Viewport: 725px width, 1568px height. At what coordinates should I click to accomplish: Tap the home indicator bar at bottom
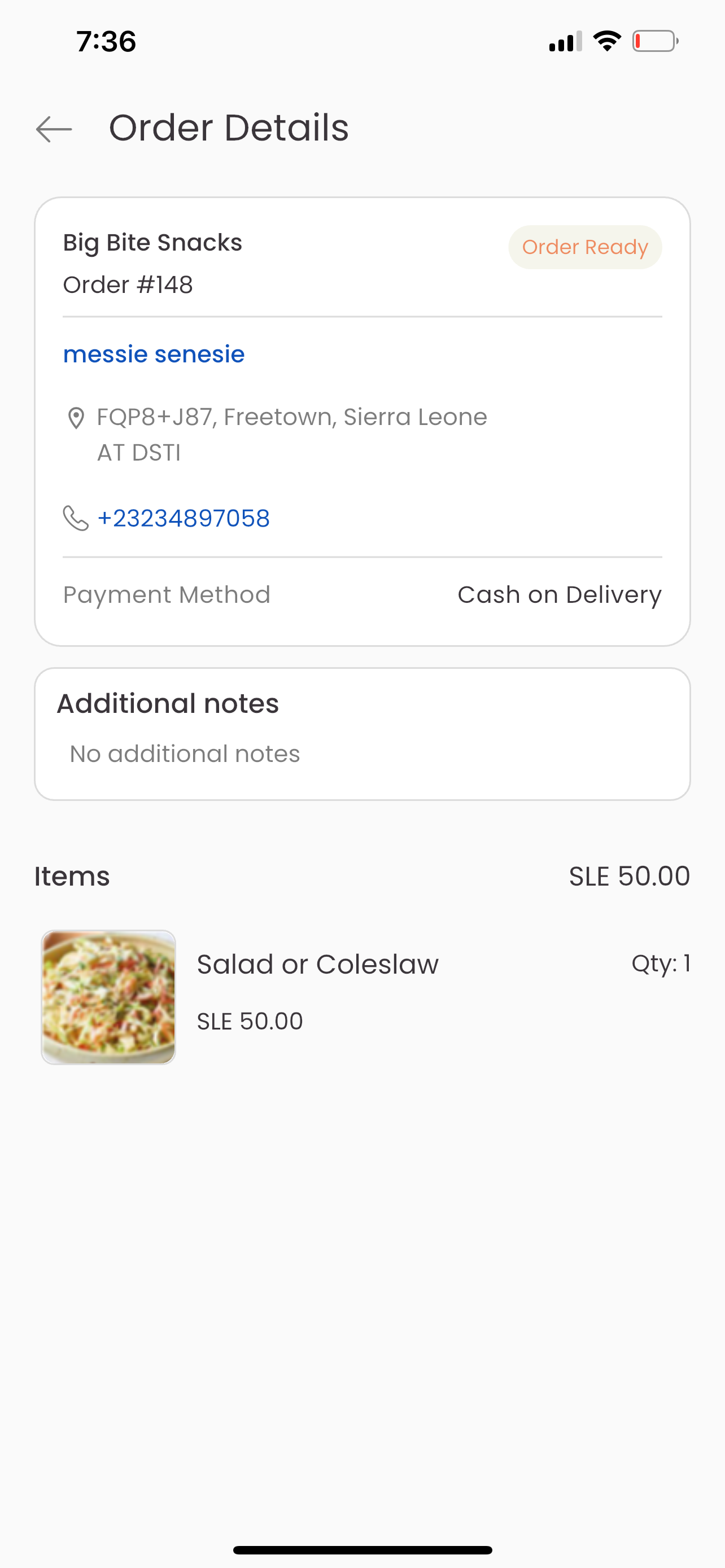(x=362, y=1548)
